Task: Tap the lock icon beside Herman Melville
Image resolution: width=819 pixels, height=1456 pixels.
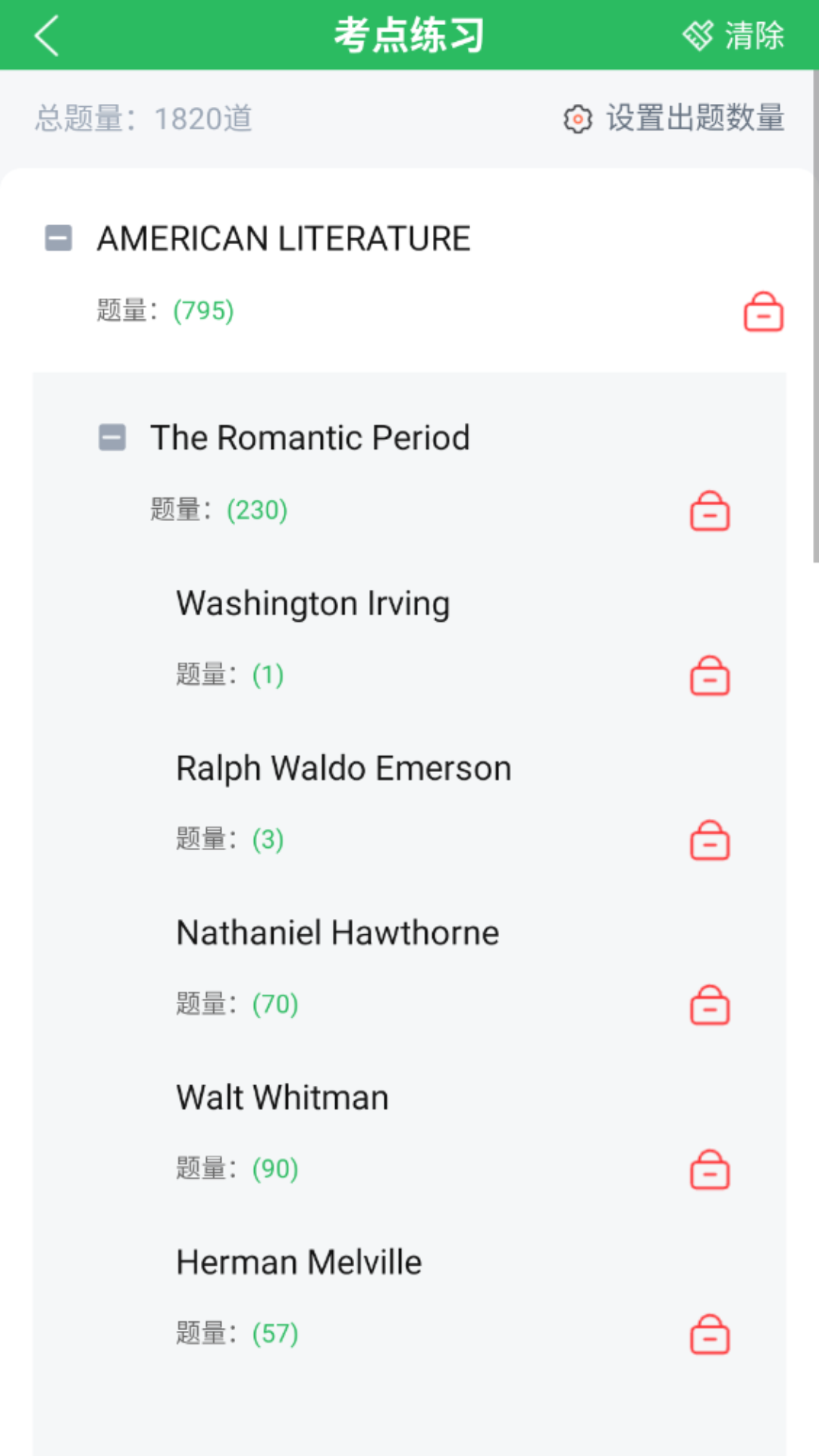Action: [x=710, y=1334]
